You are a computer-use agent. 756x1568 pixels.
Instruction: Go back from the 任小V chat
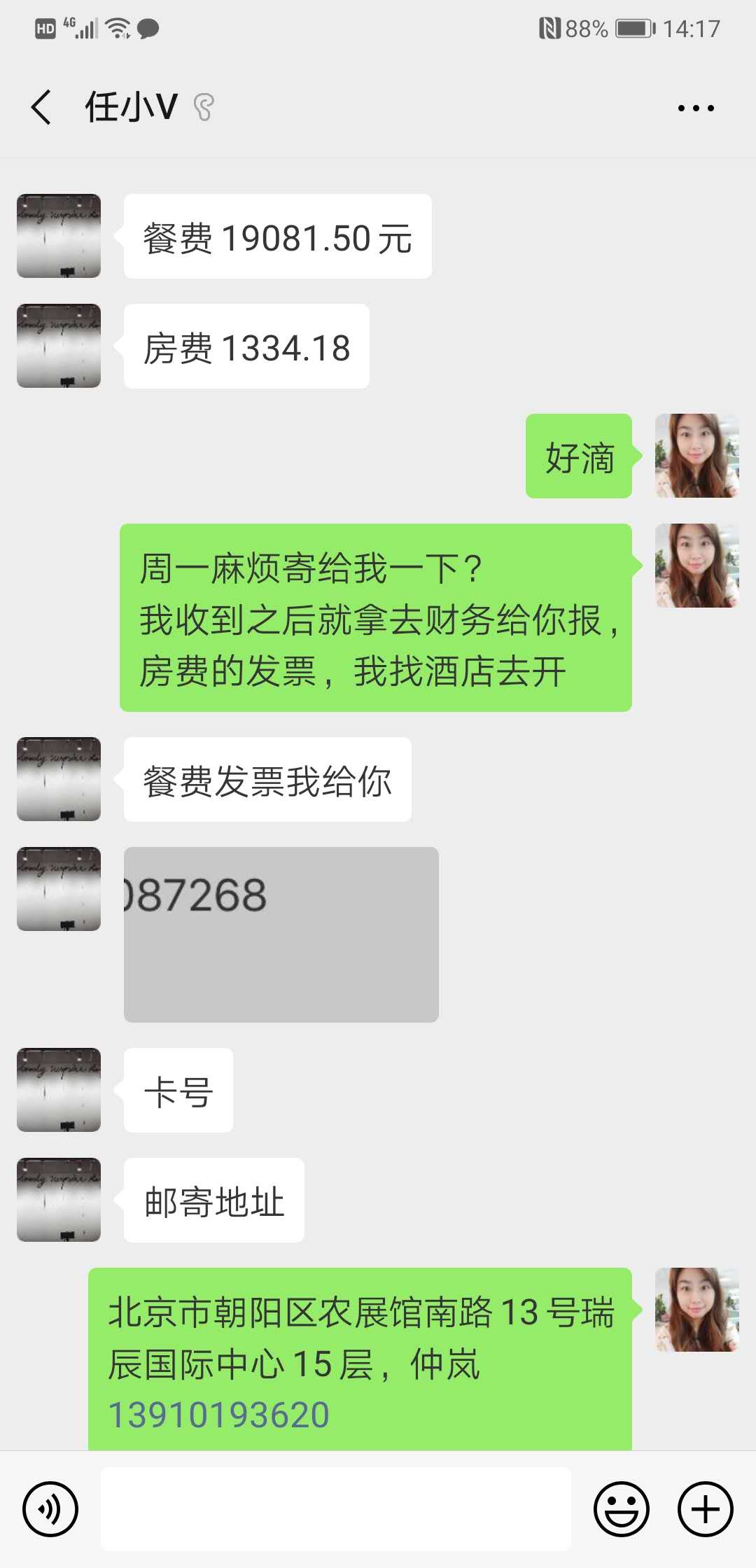coord(42,108)
